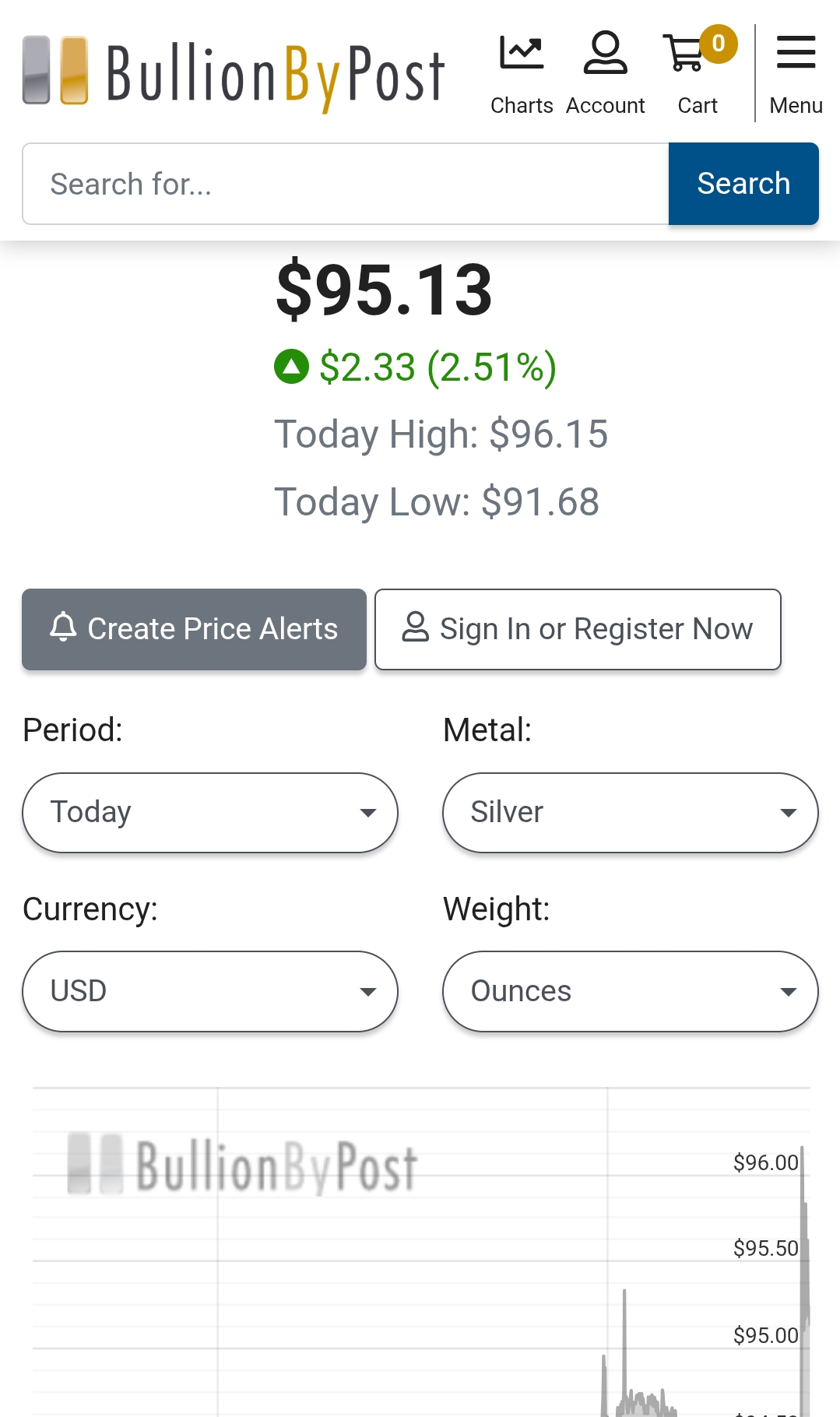
Task: Open the Charts page
Action: [522, 74]
